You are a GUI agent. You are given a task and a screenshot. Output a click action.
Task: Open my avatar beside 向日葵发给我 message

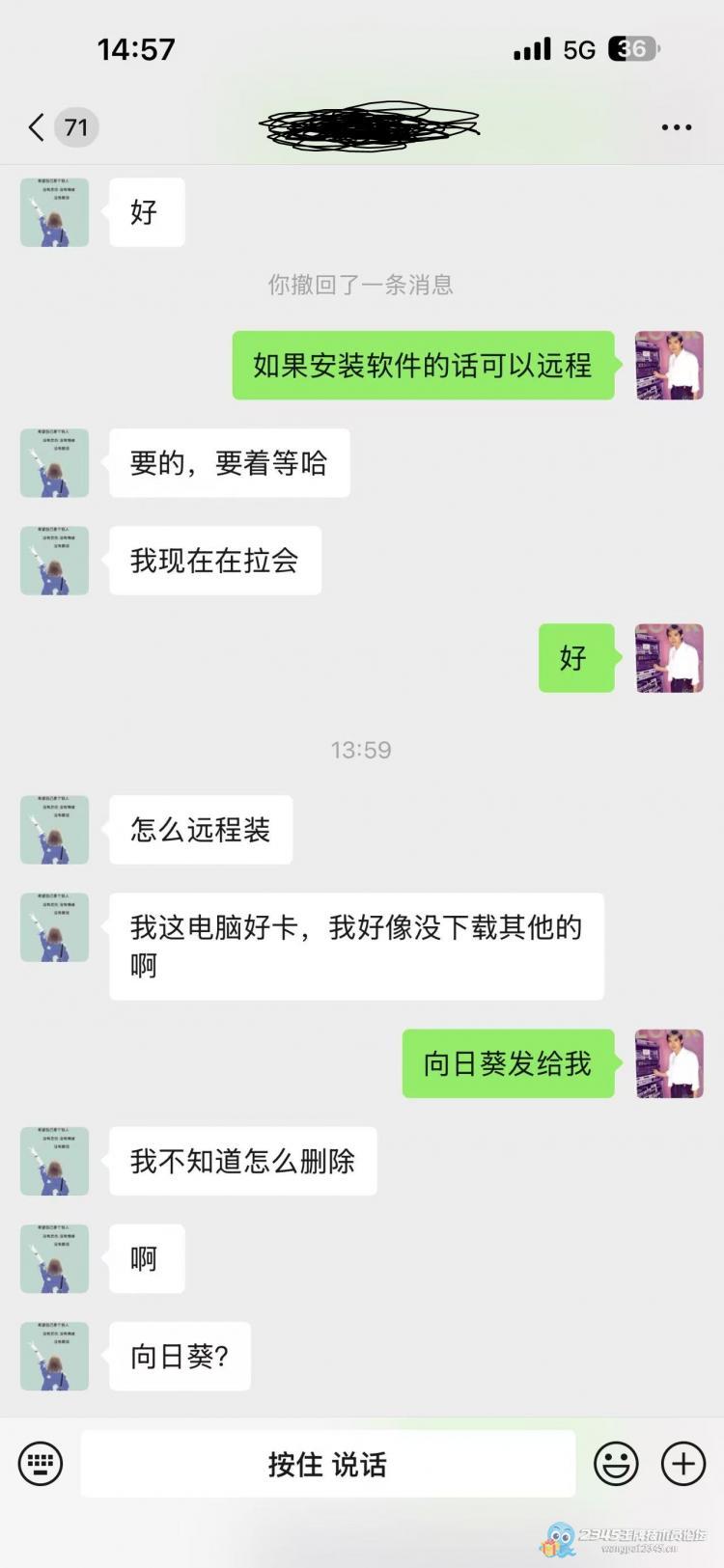[669, 1063]
